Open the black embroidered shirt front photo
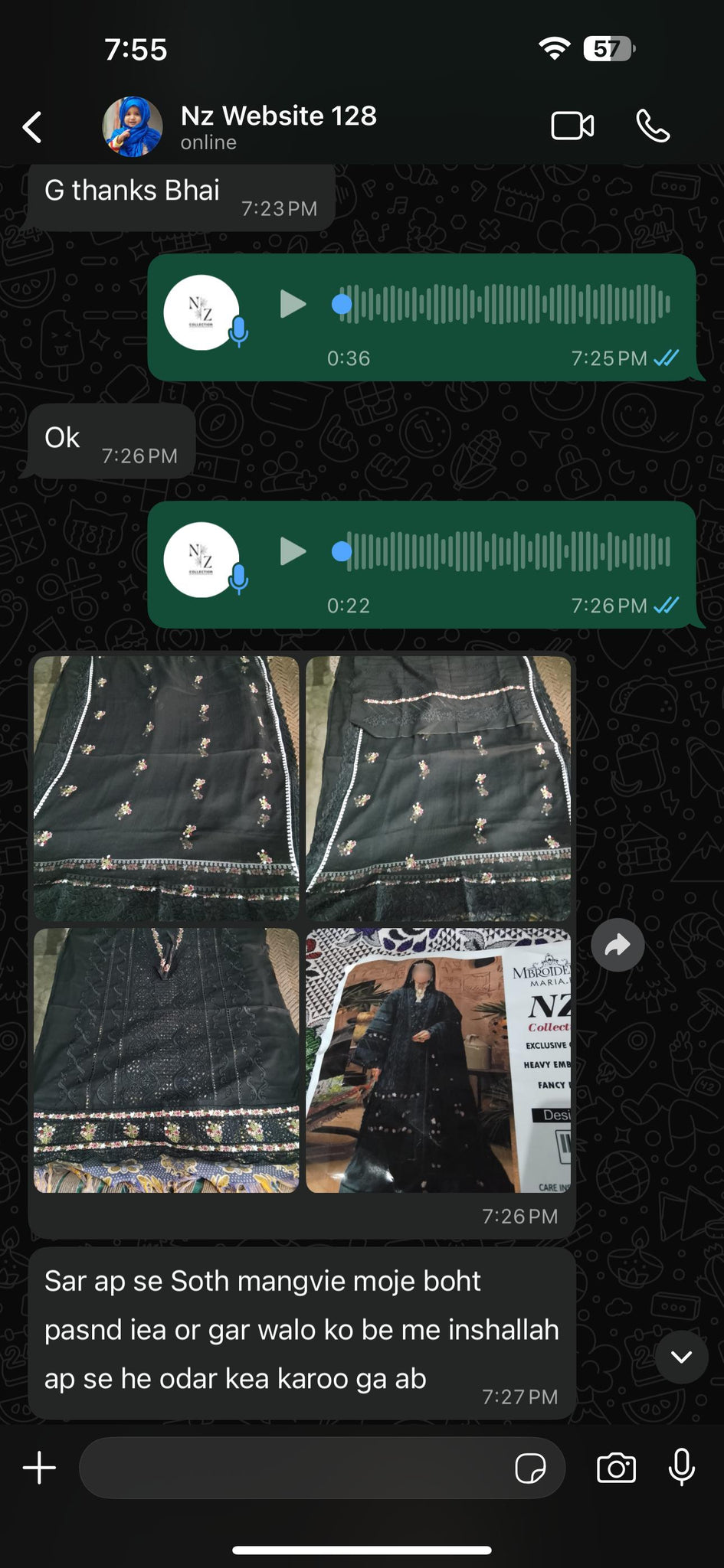This screenshot has height=1568, width=724. tap(166, 1060)
